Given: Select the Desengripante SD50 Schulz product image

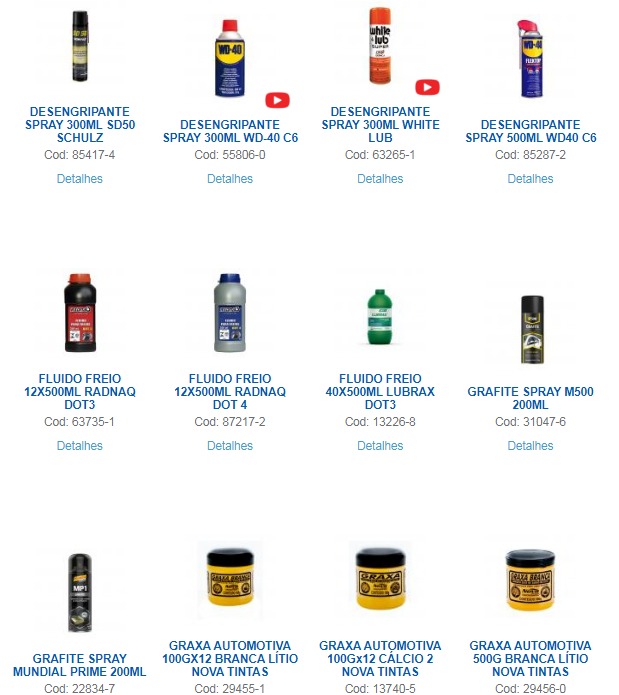Looking at the screenshot, I should (80, 48).
